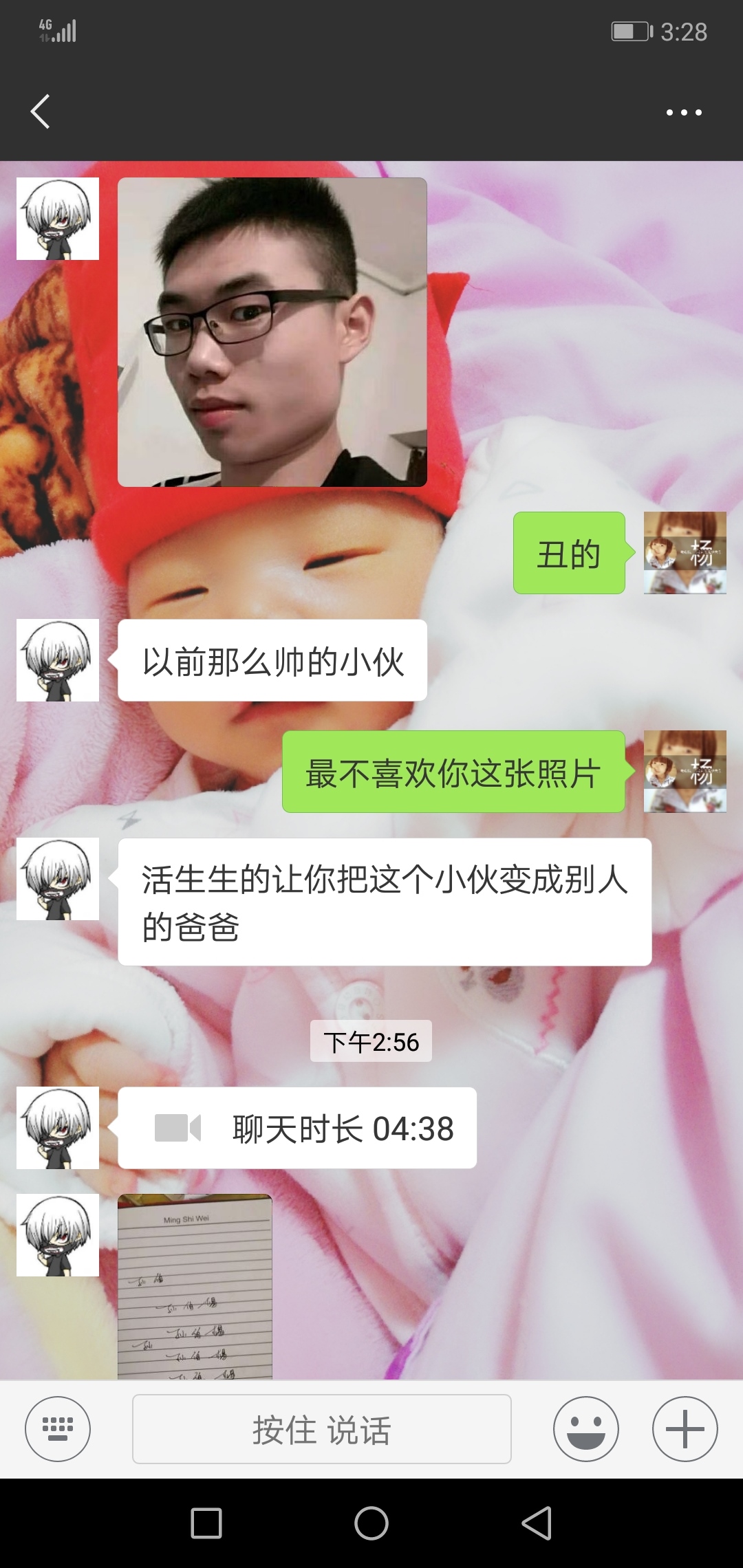Viewport: 743px width, 1568px height.
Task: Go back from this chat
Action: (41, 111)
